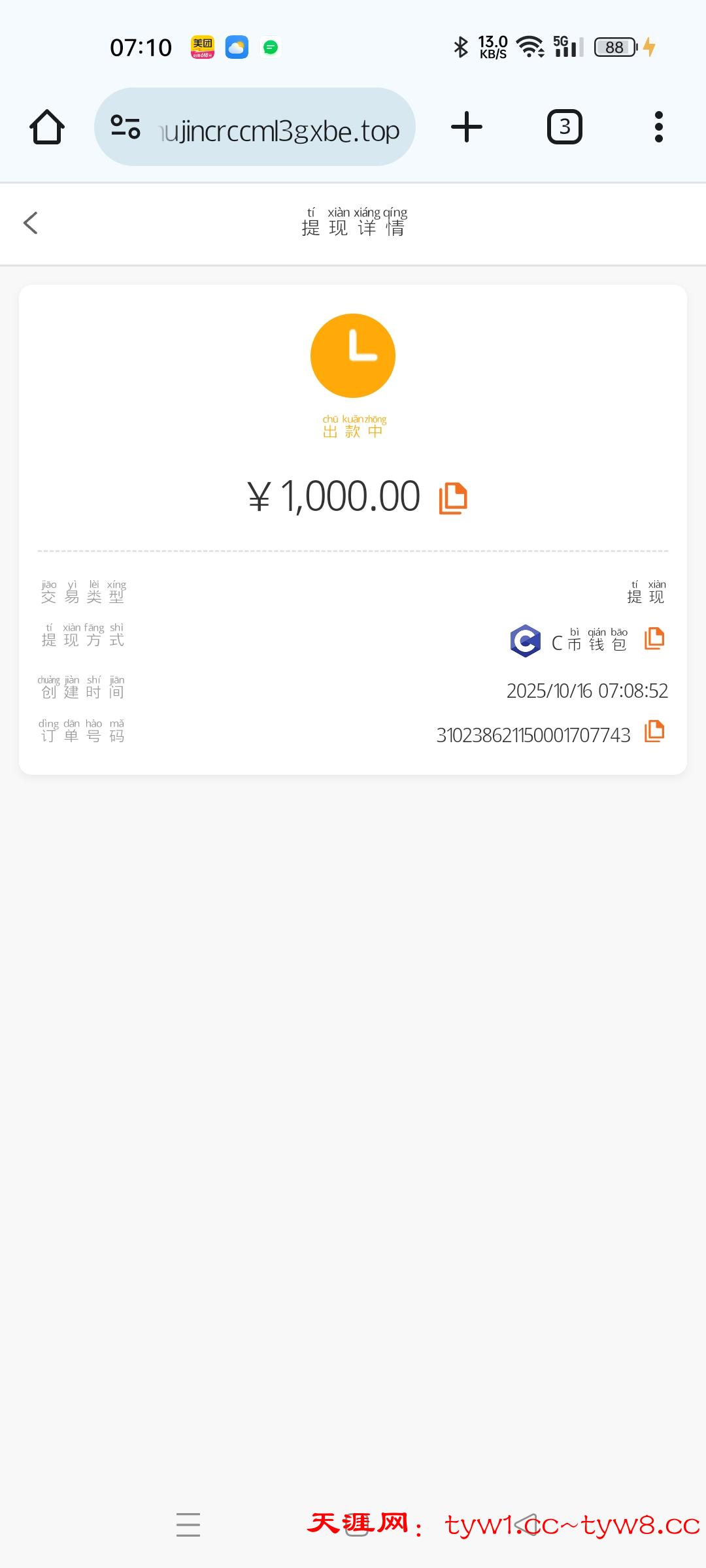
Task: Open the browser overflow menu
Action: coord(658,127)
